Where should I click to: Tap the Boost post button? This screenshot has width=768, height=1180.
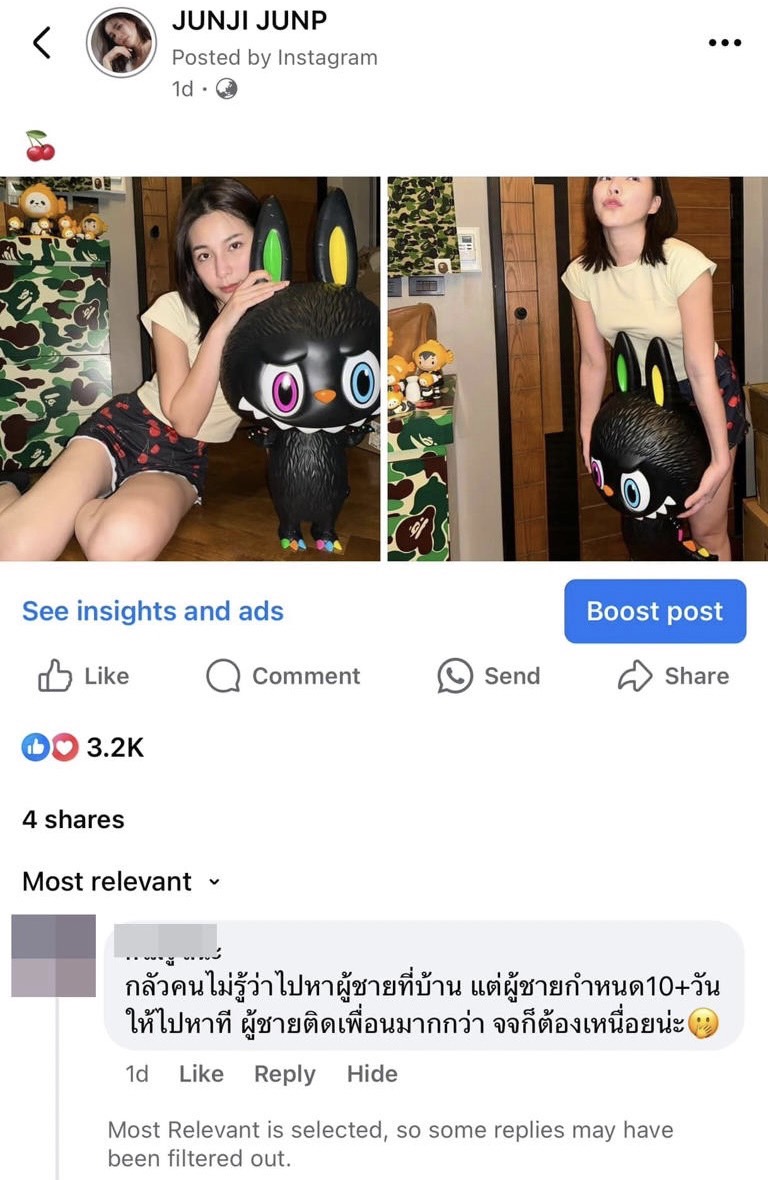tap(654, 611)
